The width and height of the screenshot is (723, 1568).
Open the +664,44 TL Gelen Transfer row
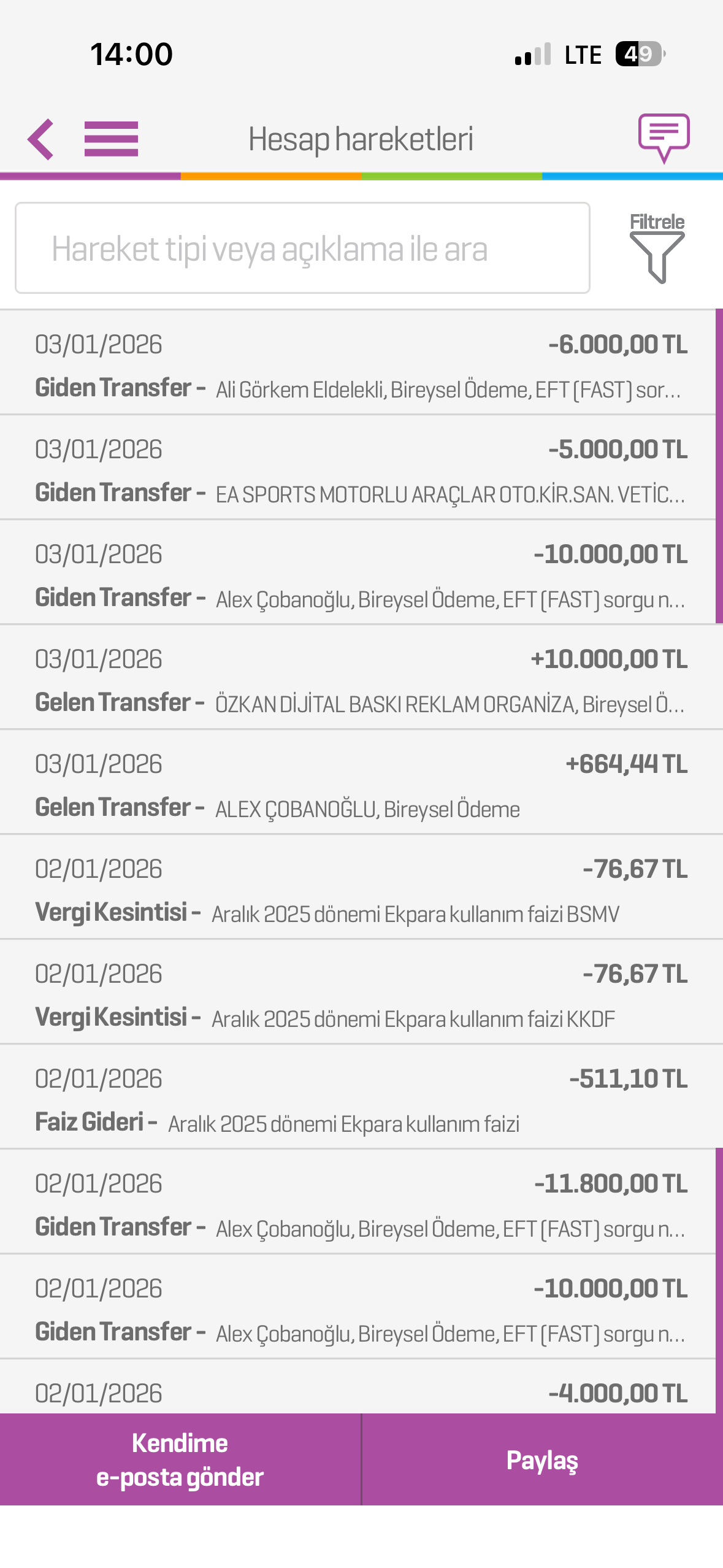click(361, 782)
